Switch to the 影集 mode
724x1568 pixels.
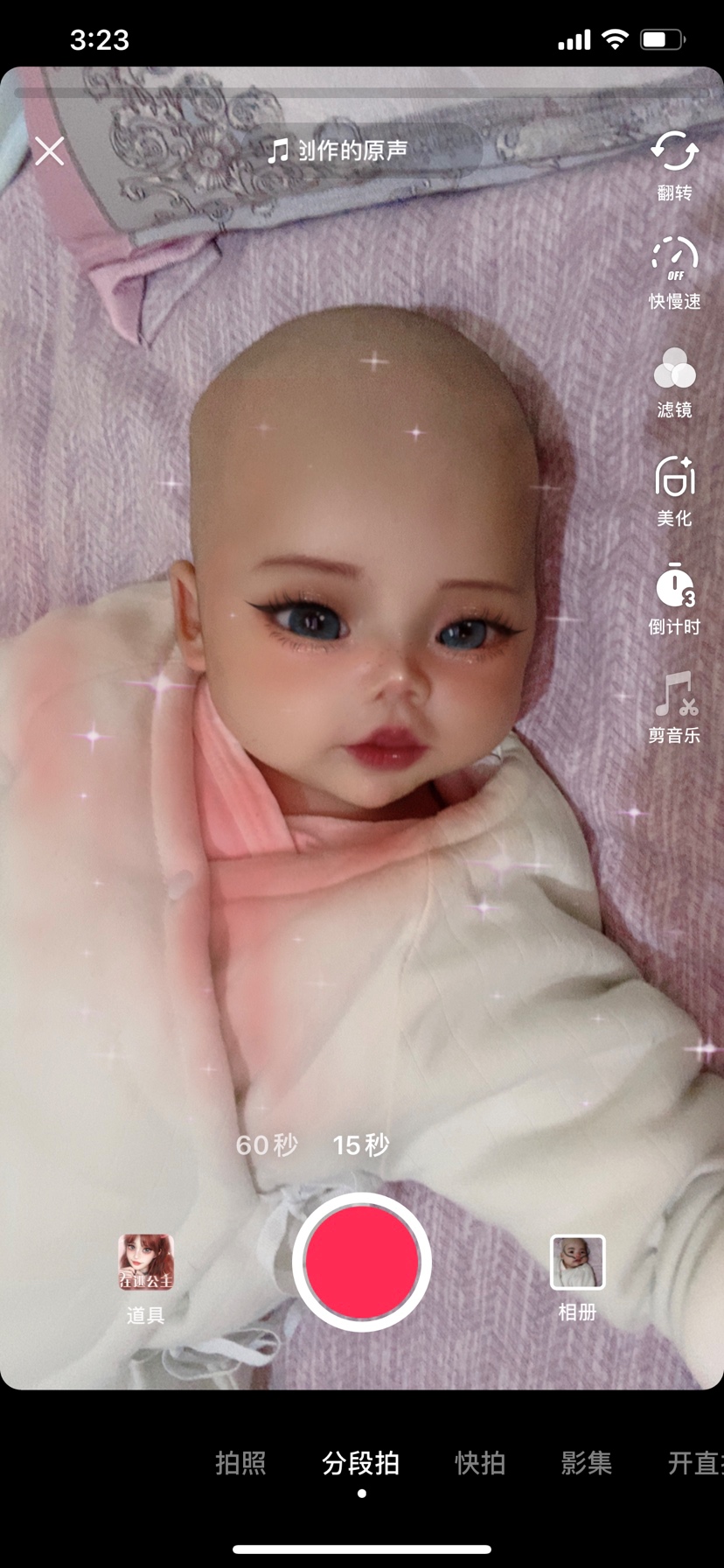pos(586,1463)
